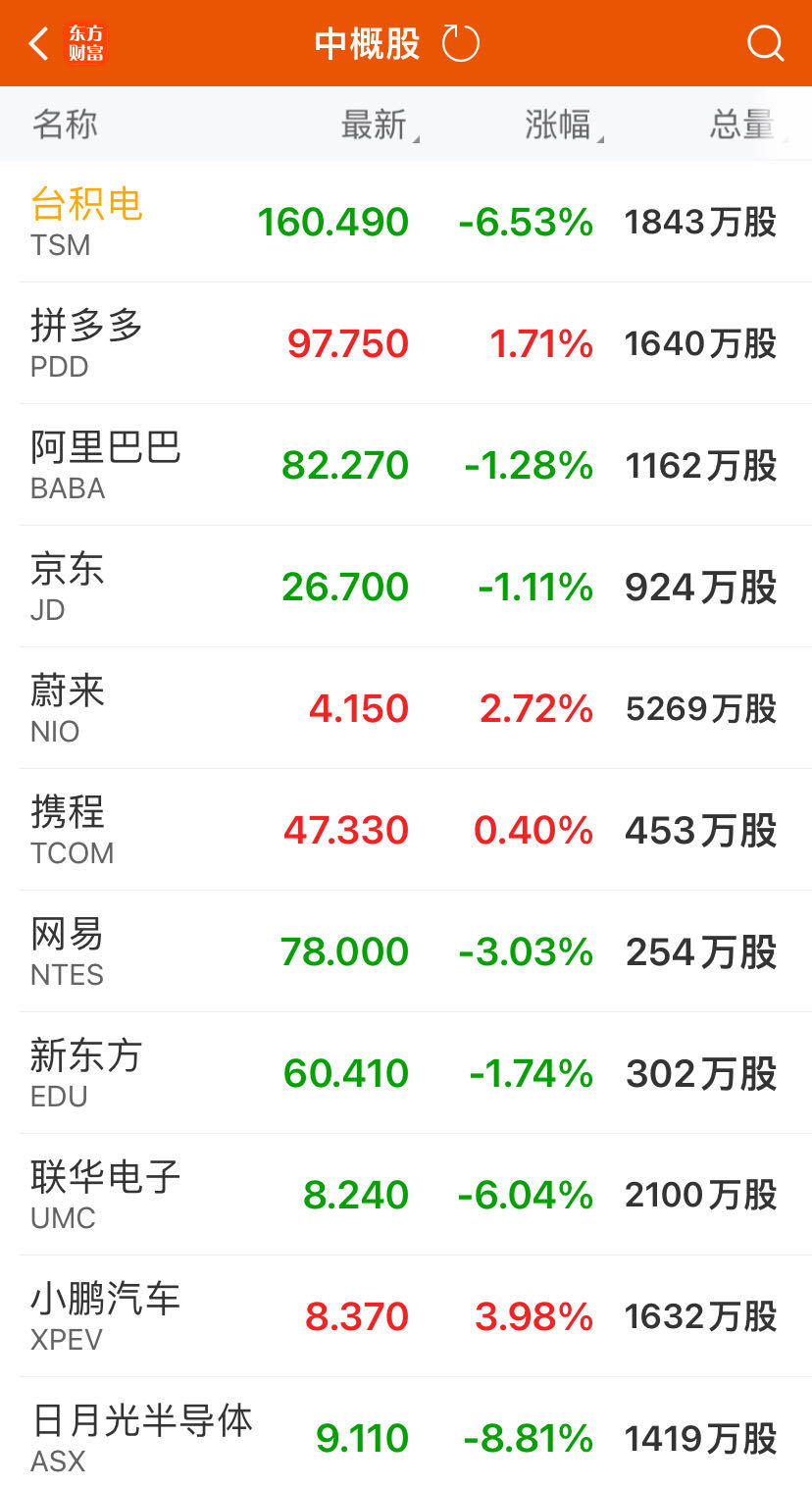Open the 联华电子 UMC row

pos(406,1195)
